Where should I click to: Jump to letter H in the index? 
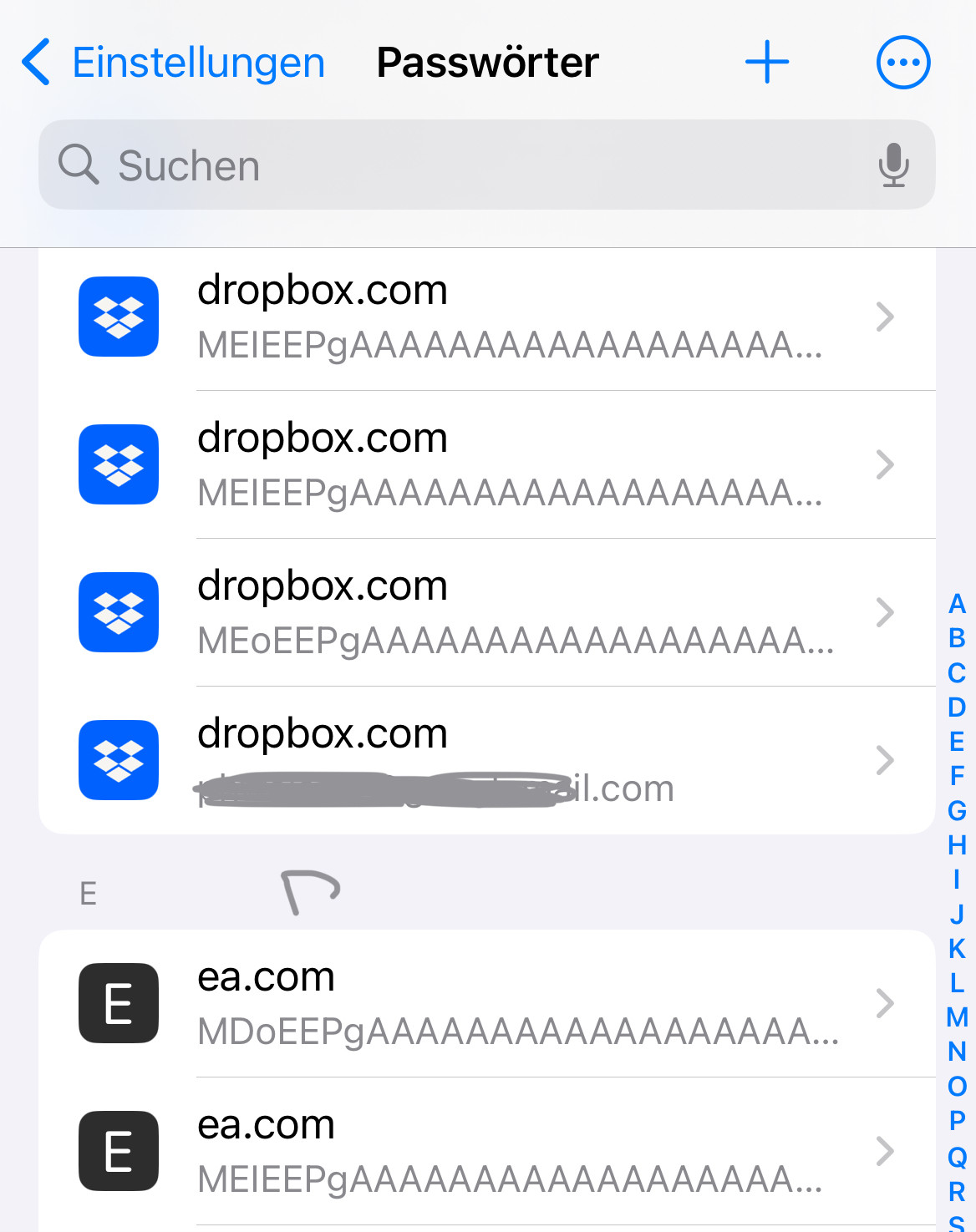pos(957,845)
